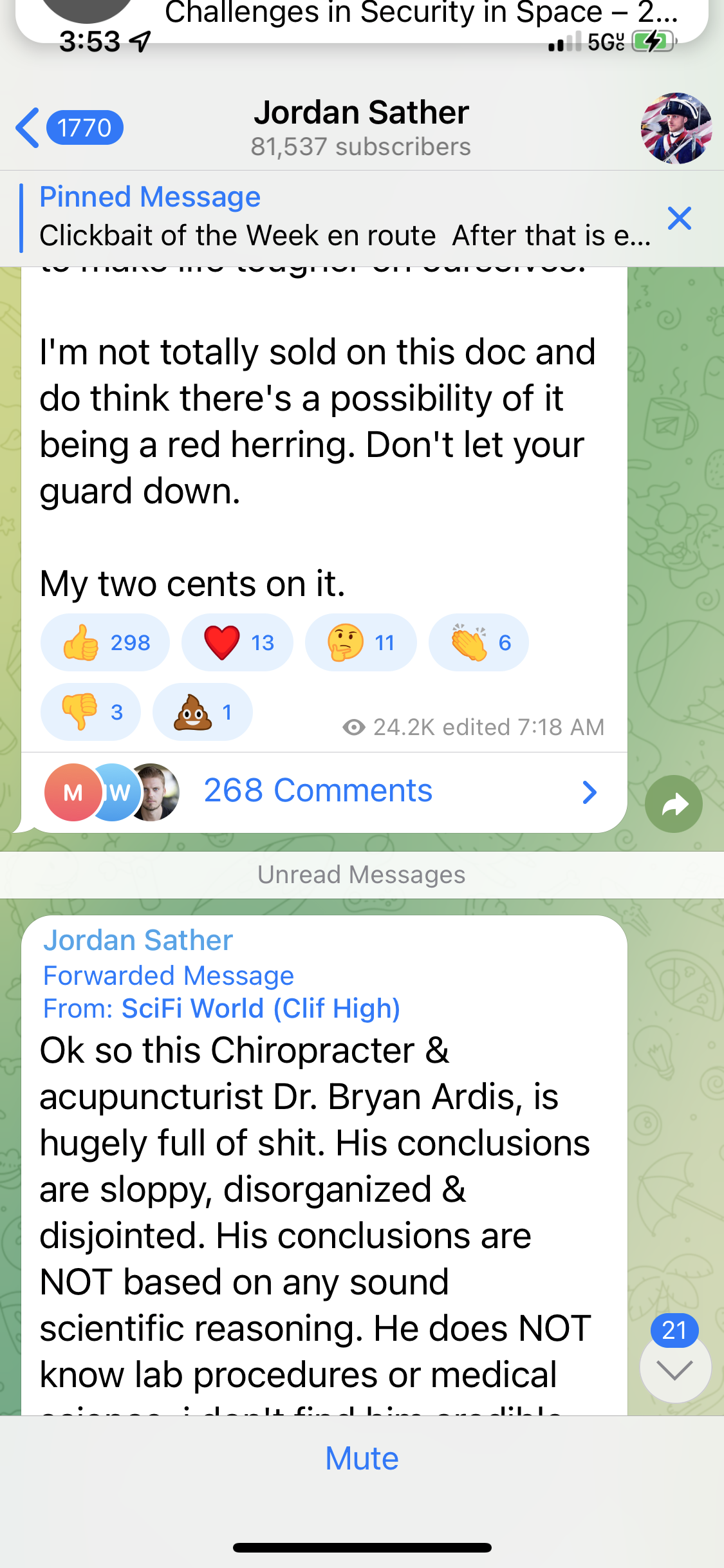React with the thinking face emoji
The height and width of the screenshot is (1568, 724).
coord(360,642)
